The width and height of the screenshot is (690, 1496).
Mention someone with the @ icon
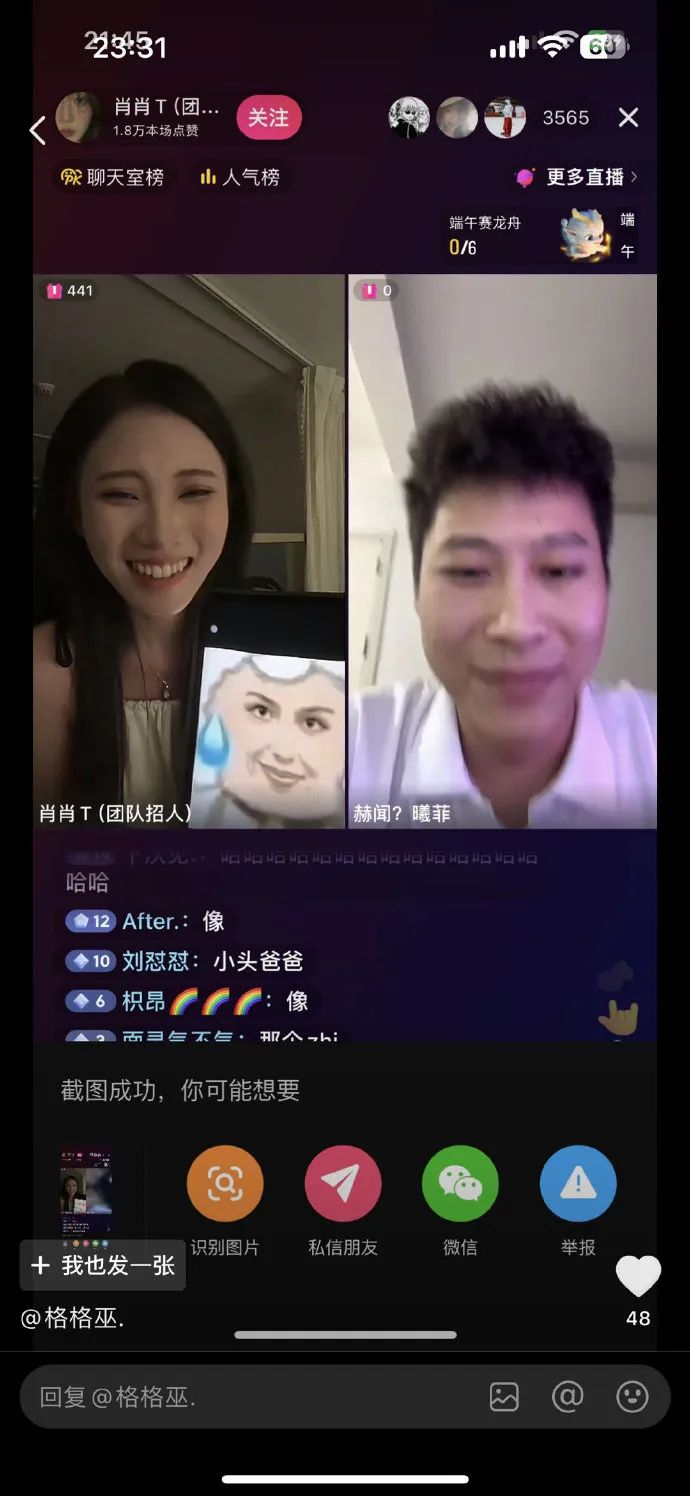567,1397
